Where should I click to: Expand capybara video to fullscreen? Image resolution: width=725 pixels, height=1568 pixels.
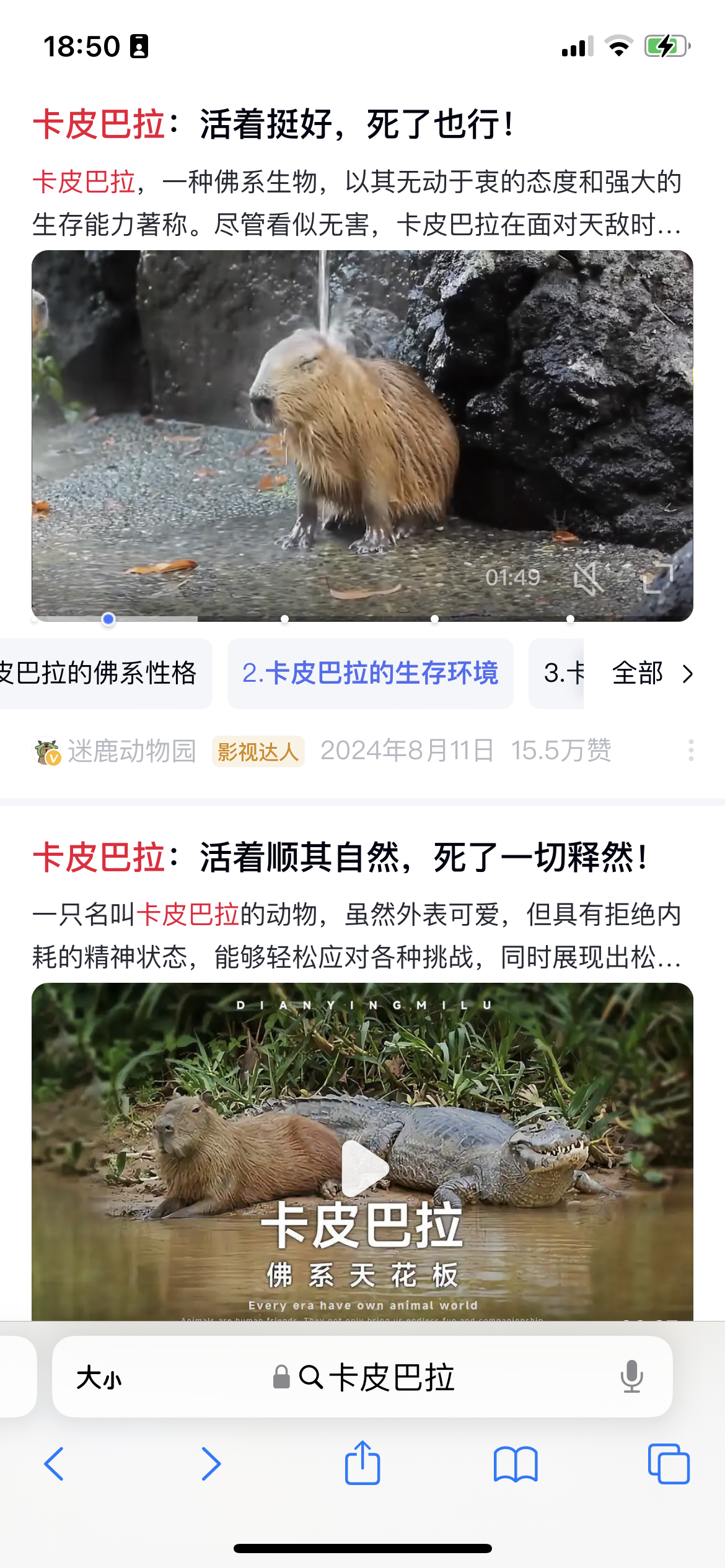pos(658,578)
